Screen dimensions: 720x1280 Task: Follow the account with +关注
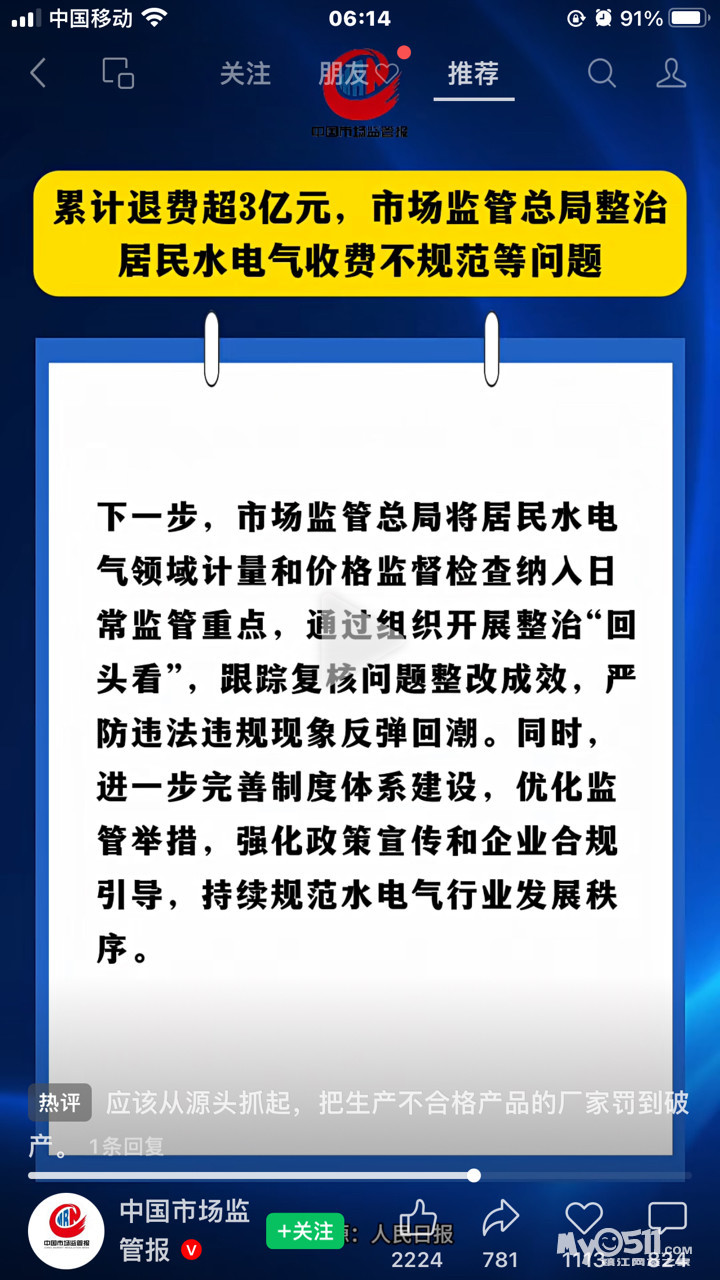point(305,1231)
